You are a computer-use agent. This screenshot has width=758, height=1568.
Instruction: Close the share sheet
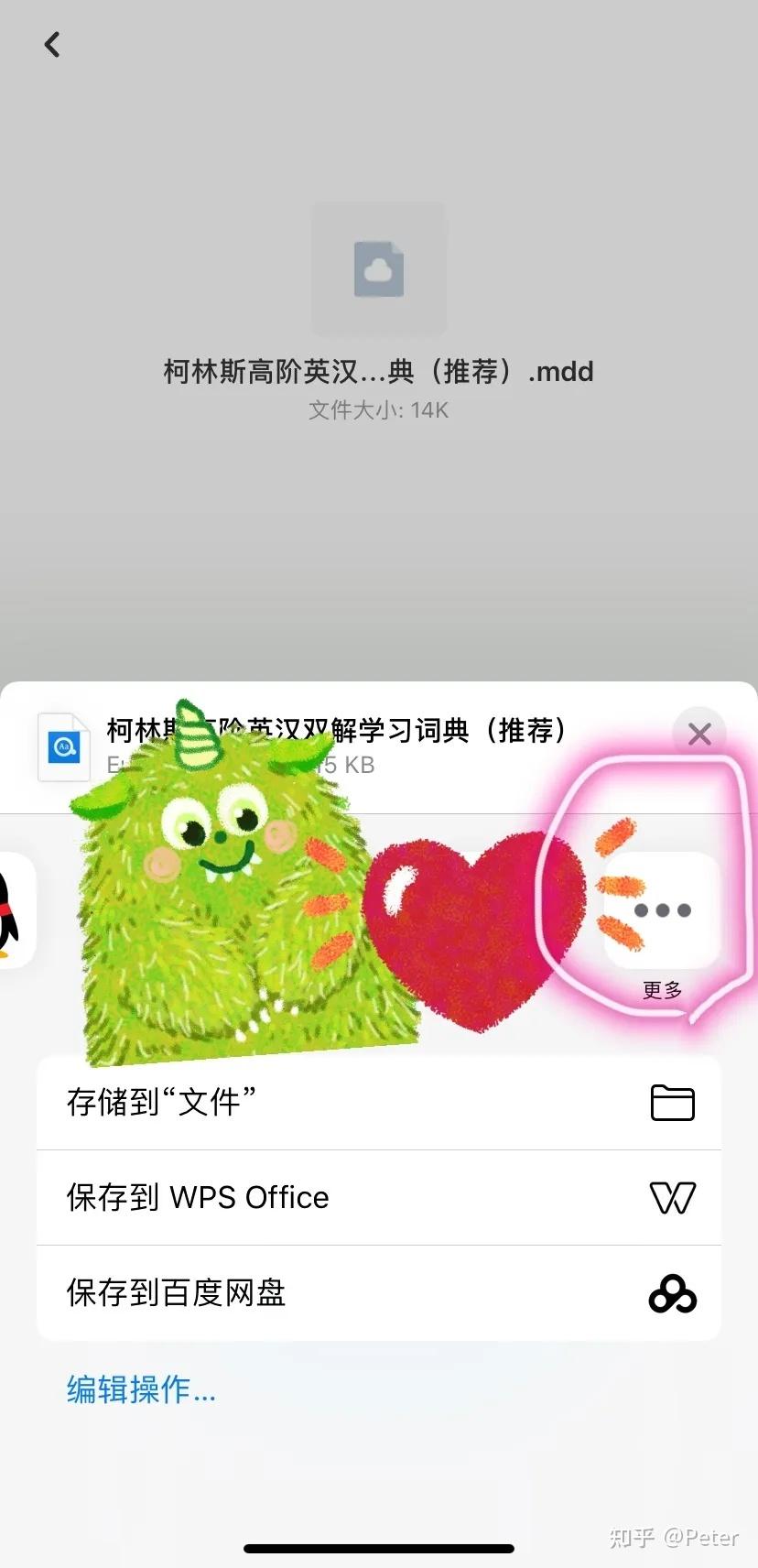(x=699, y=734)
